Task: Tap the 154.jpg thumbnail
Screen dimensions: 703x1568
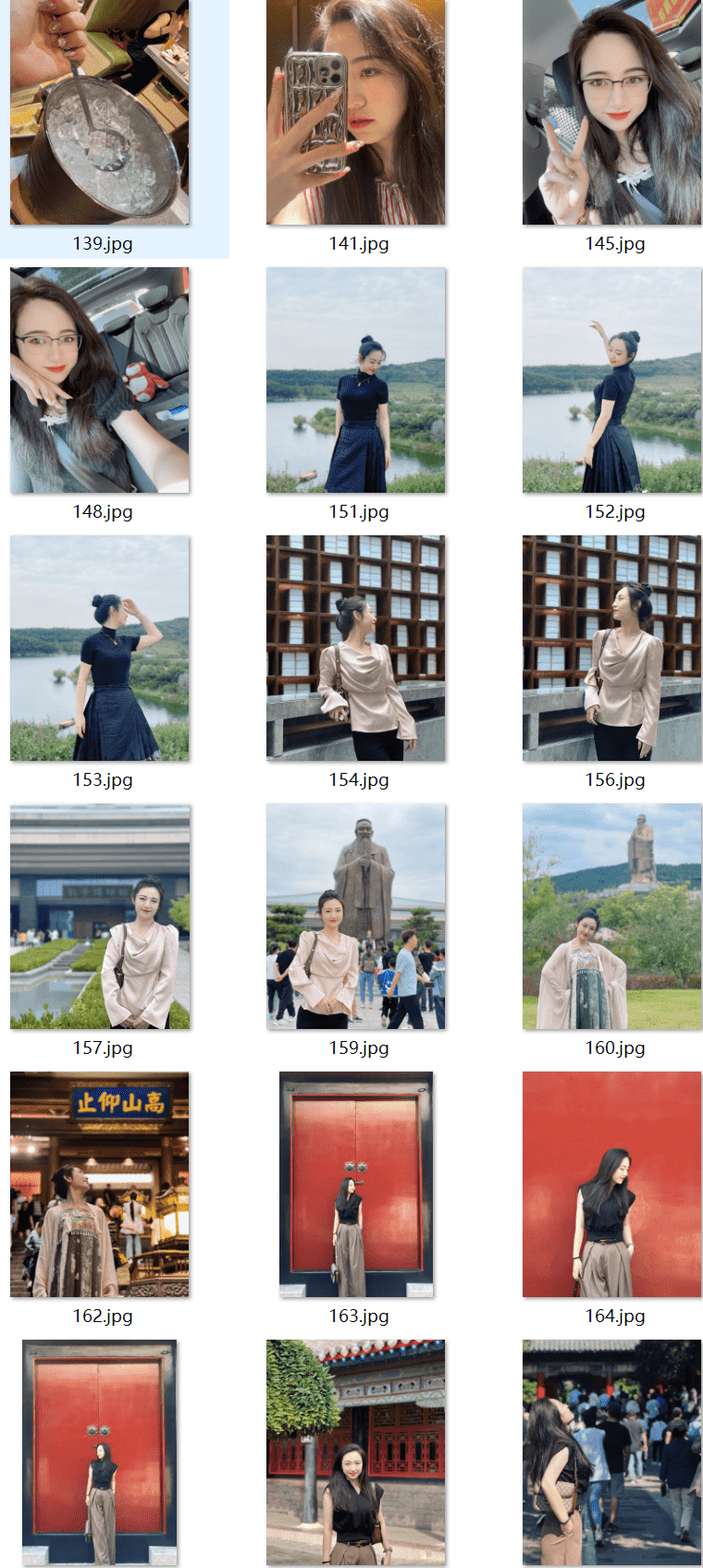Action: pyautogui.click(x=356, y=648)
